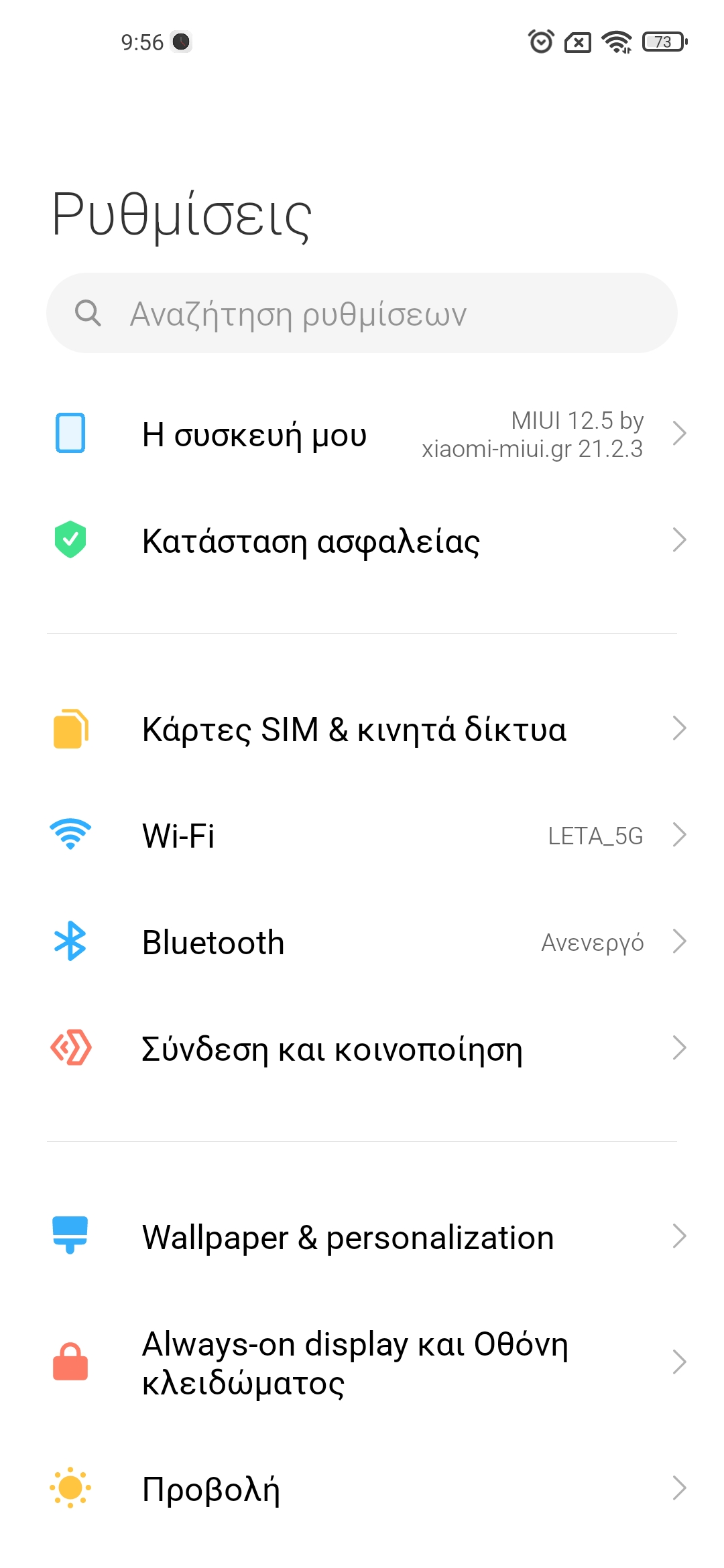The height and width of the screenshot is (1568, 724).
Task: Go to Κάρτες SIM & κινητά δίκτυα
Action: pos(362,729)
